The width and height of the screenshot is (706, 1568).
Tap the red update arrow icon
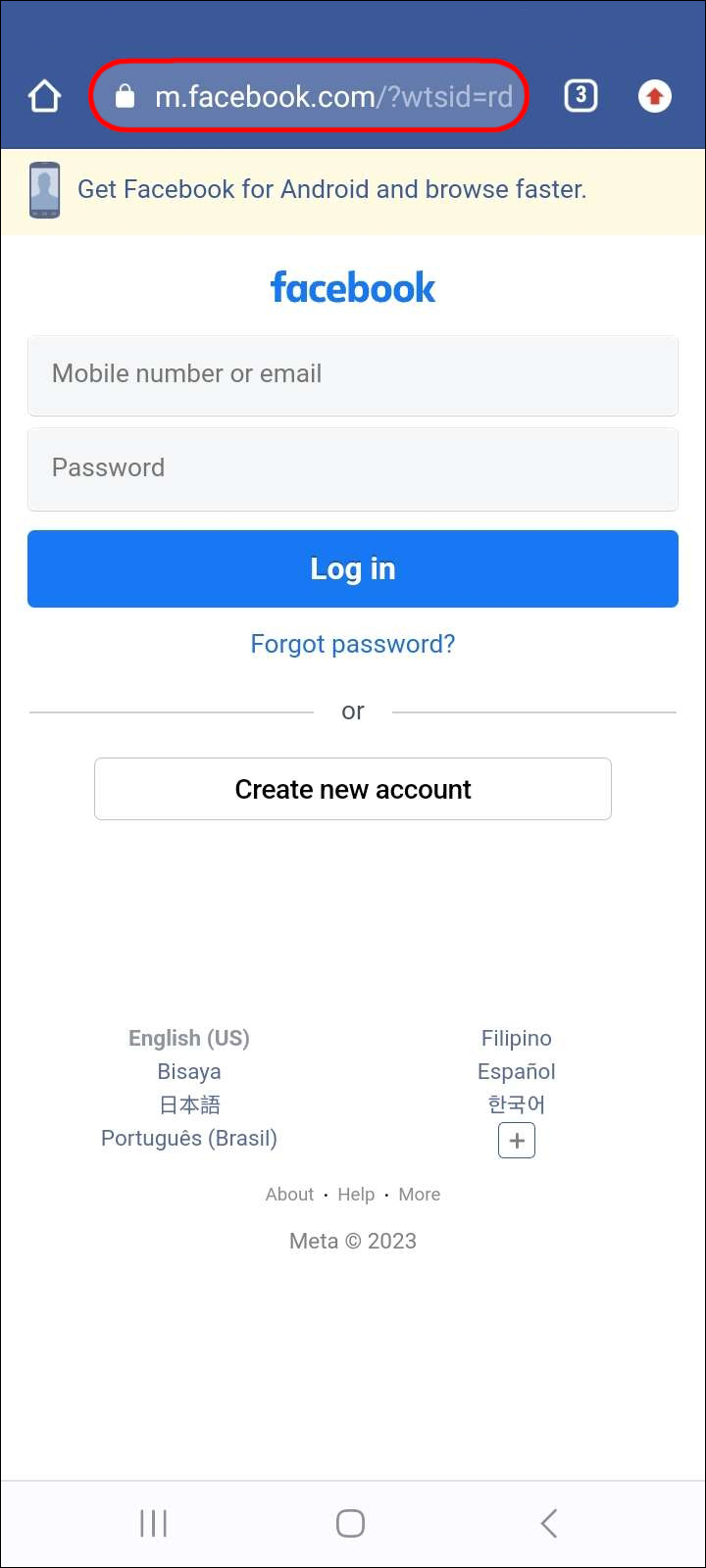click(x=654, y=96)
